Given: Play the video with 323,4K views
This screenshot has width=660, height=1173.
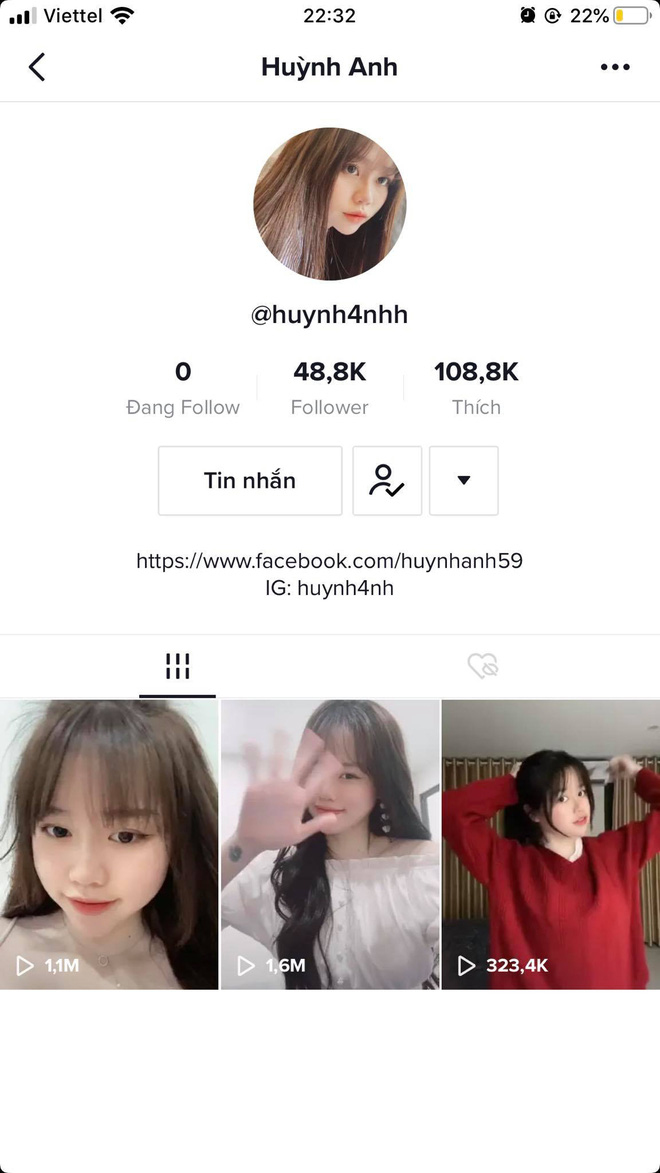Looking at the screenshot, I should click(550, 845).
